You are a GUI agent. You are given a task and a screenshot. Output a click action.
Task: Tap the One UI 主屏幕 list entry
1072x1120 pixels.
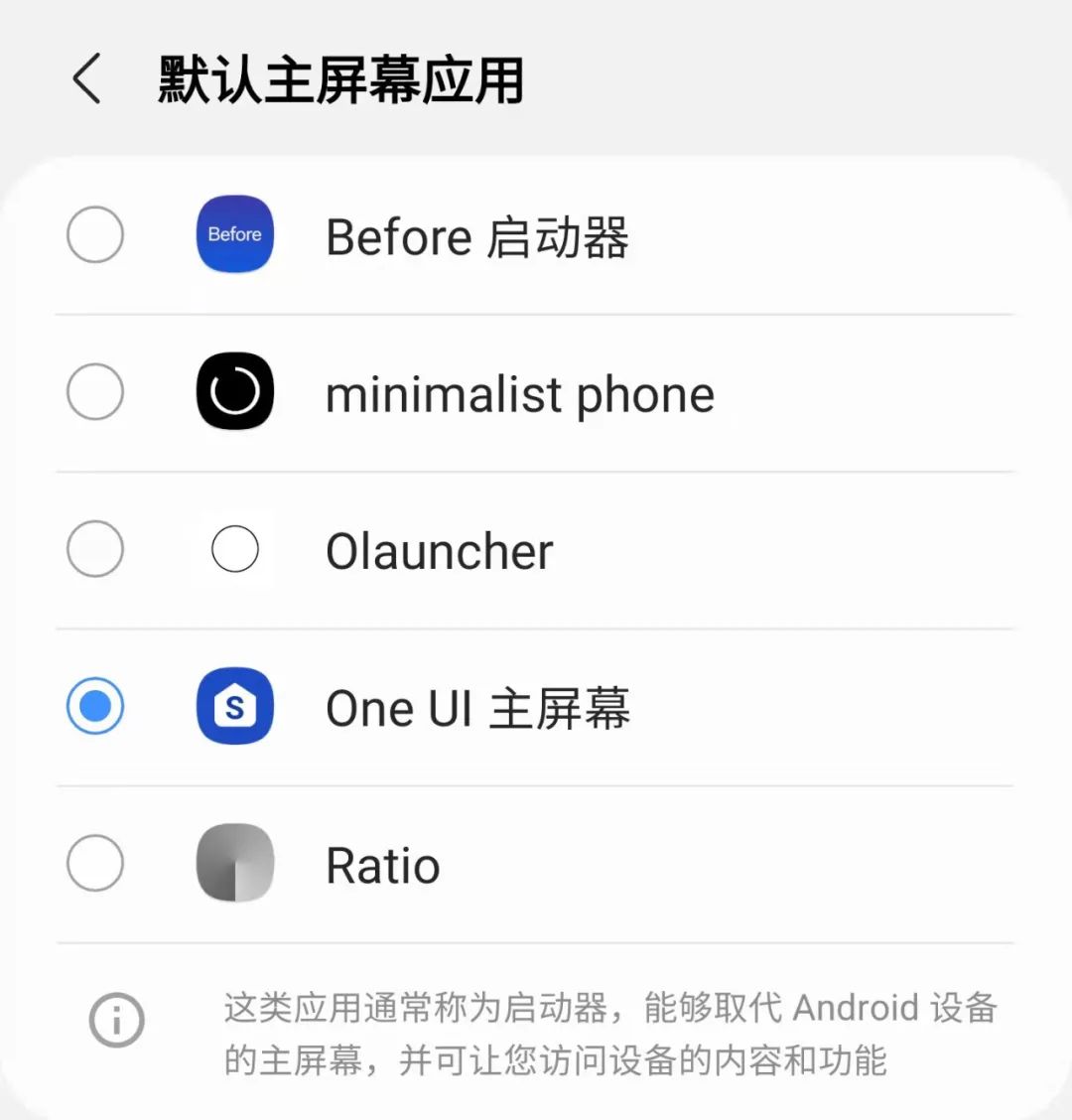coord(478,707)
